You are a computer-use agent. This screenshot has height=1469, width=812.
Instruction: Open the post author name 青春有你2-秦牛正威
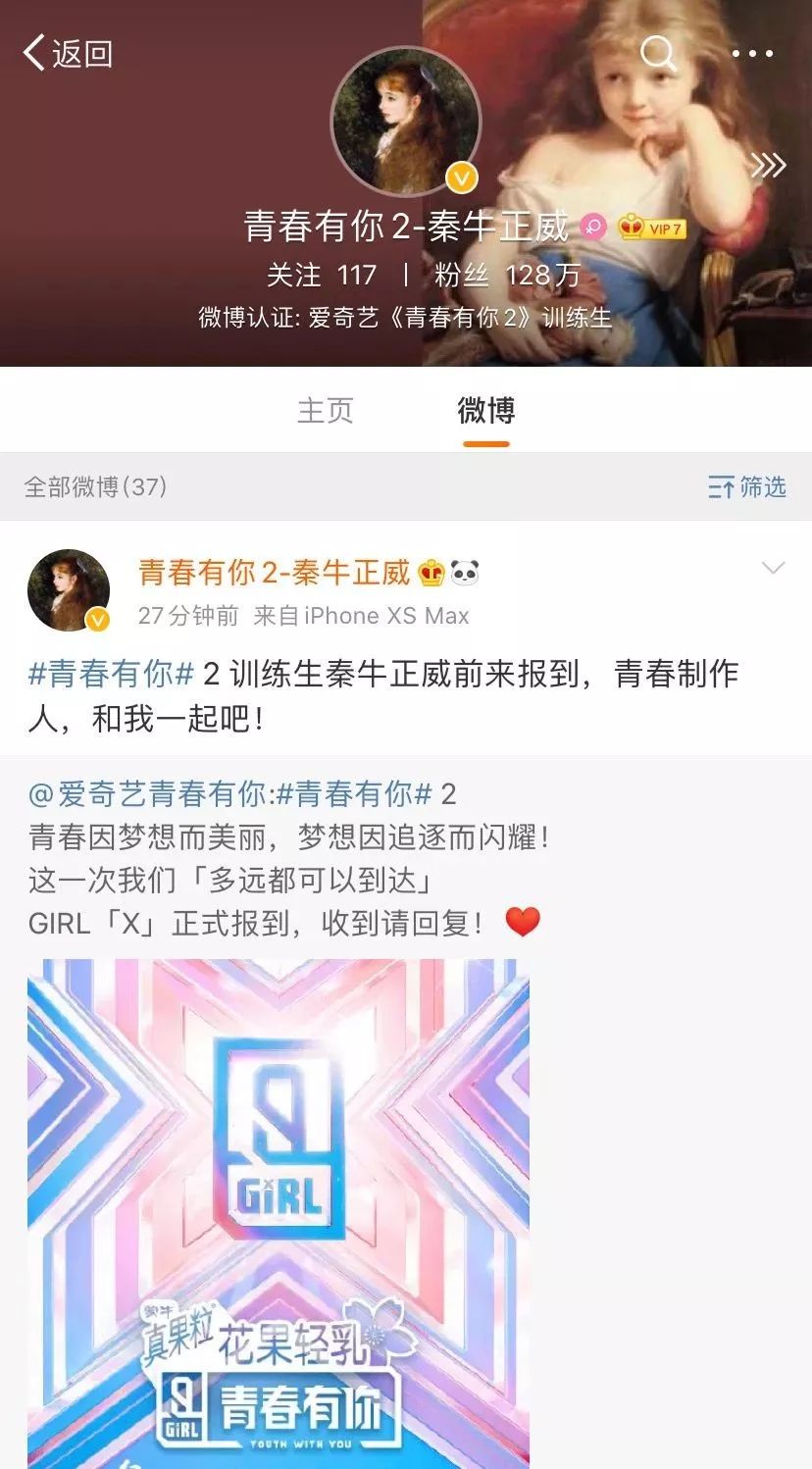[x=274, y=572]
